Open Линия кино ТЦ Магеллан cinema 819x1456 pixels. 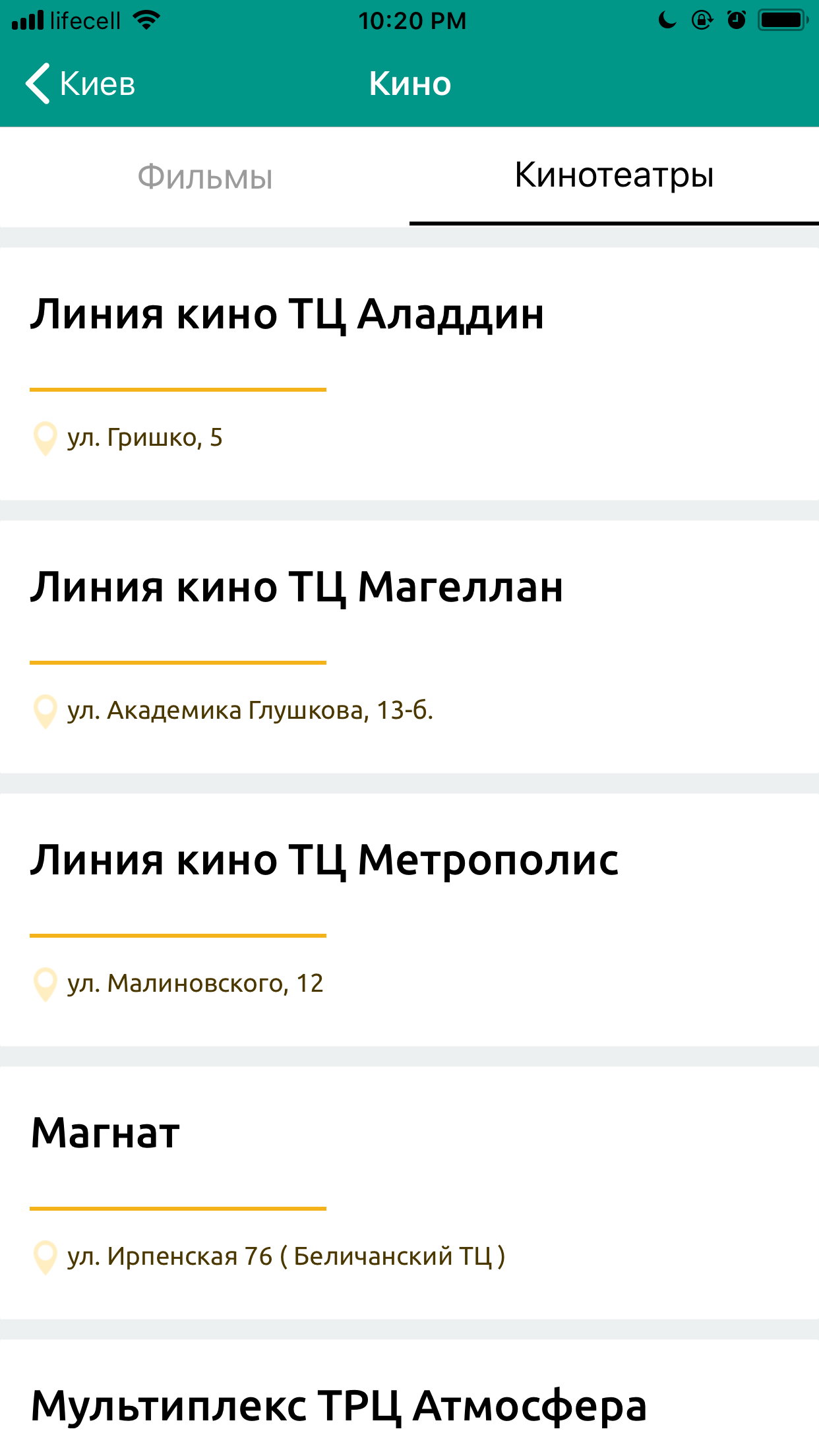point(409,647)
